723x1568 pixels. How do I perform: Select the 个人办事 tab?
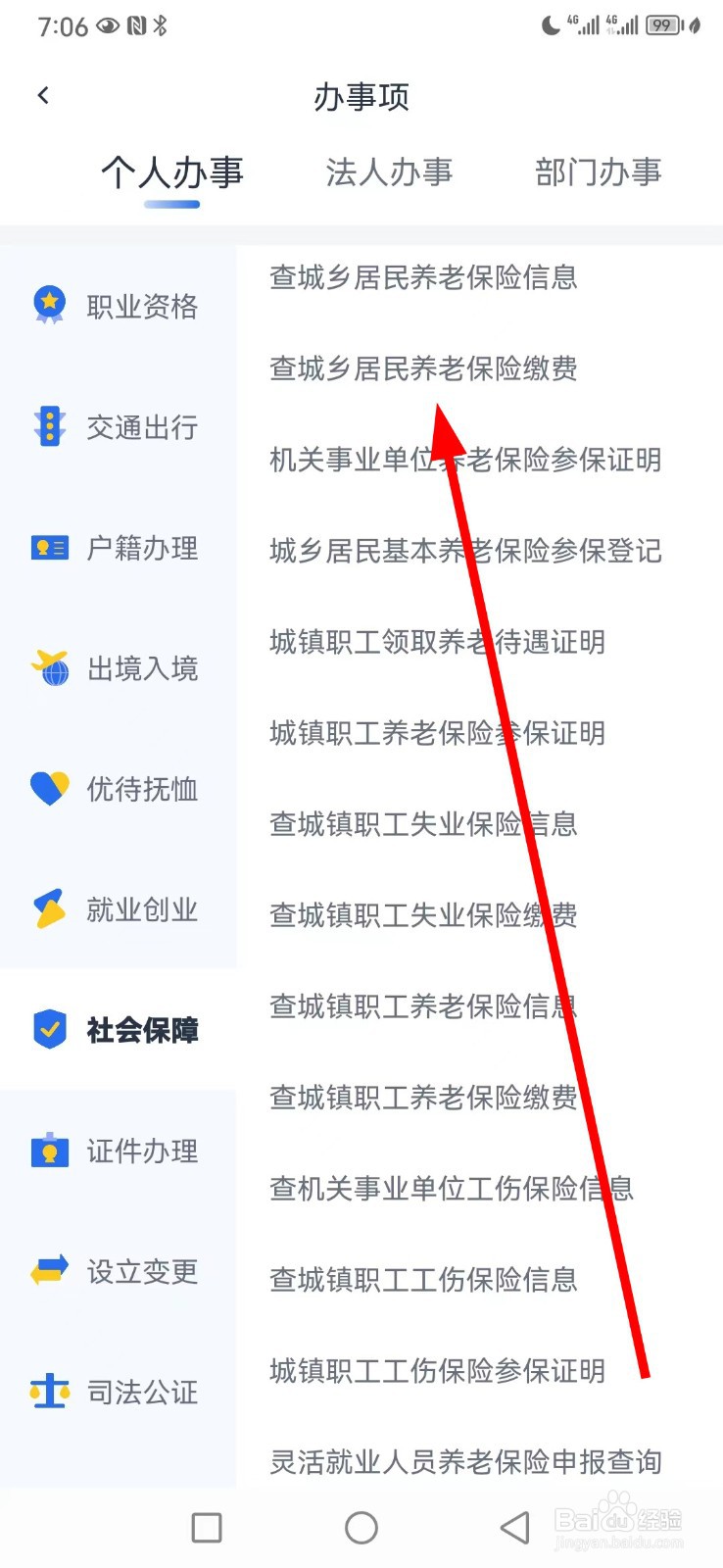tap(171, 172)
